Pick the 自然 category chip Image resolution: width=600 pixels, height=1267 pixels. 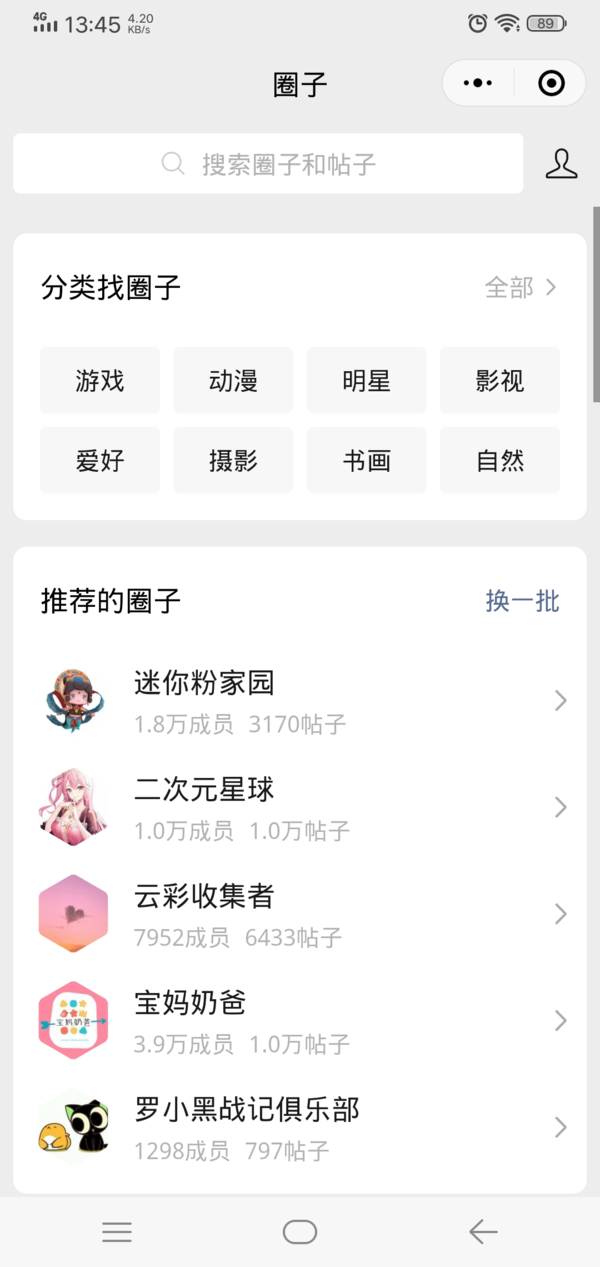point(500,461)
